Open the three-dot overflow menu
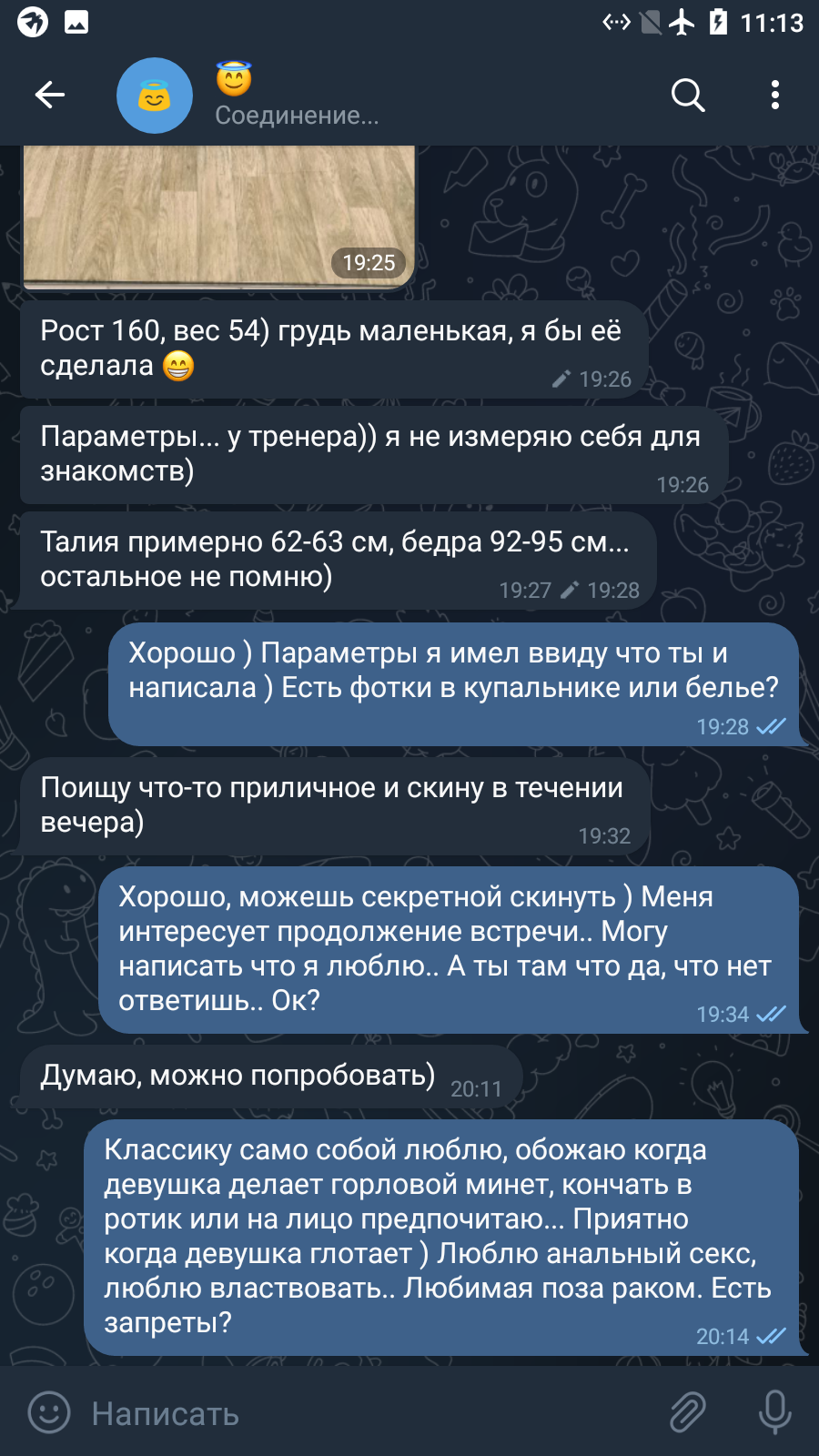Screen dimensions: 819x1456 click(x=775, y=95)
